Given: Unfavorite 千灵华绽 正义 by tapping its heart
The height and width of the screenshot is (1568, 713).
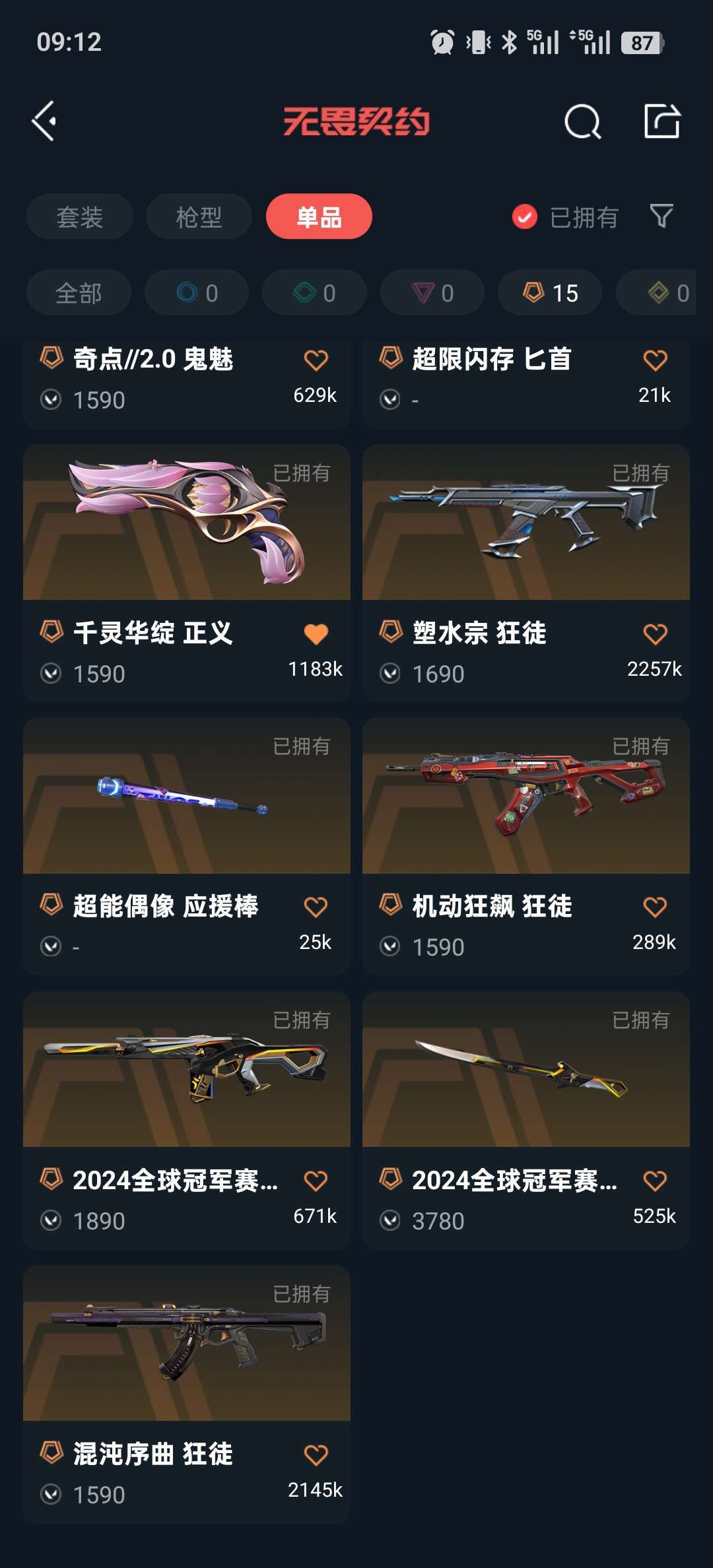Looking at the screenshot, I should (x=316, y=632).
